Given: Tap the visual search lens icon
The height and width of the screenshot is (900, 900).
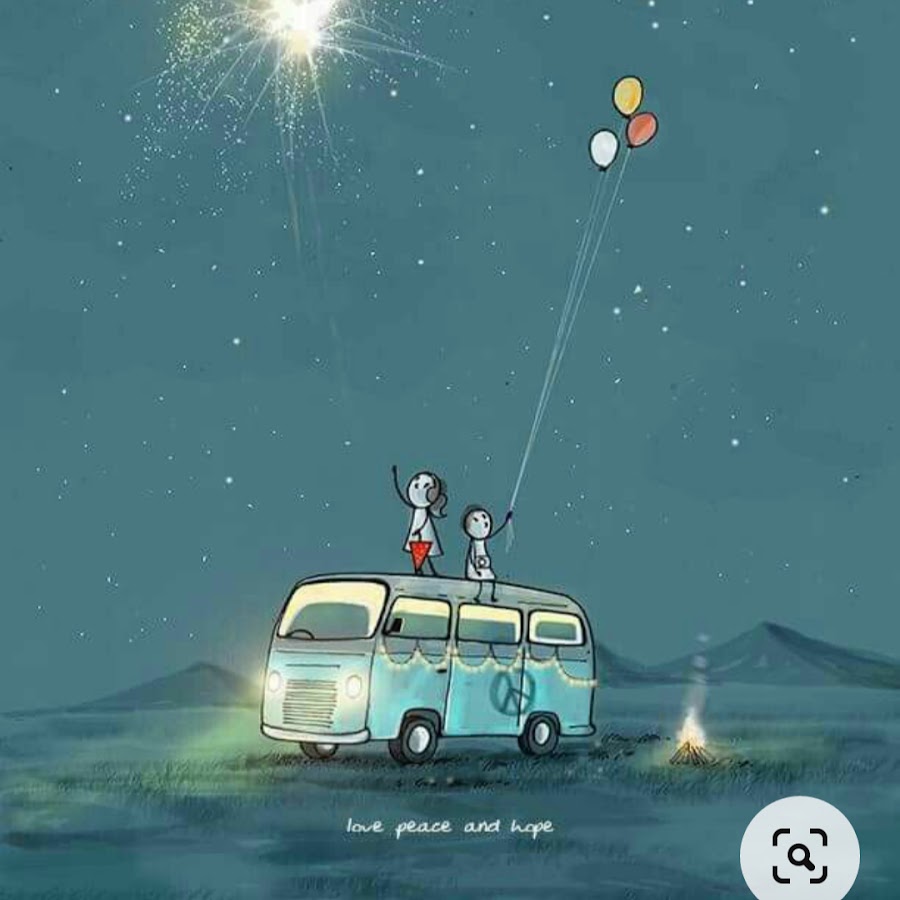Looking at the screenshot, I should 800,855.
